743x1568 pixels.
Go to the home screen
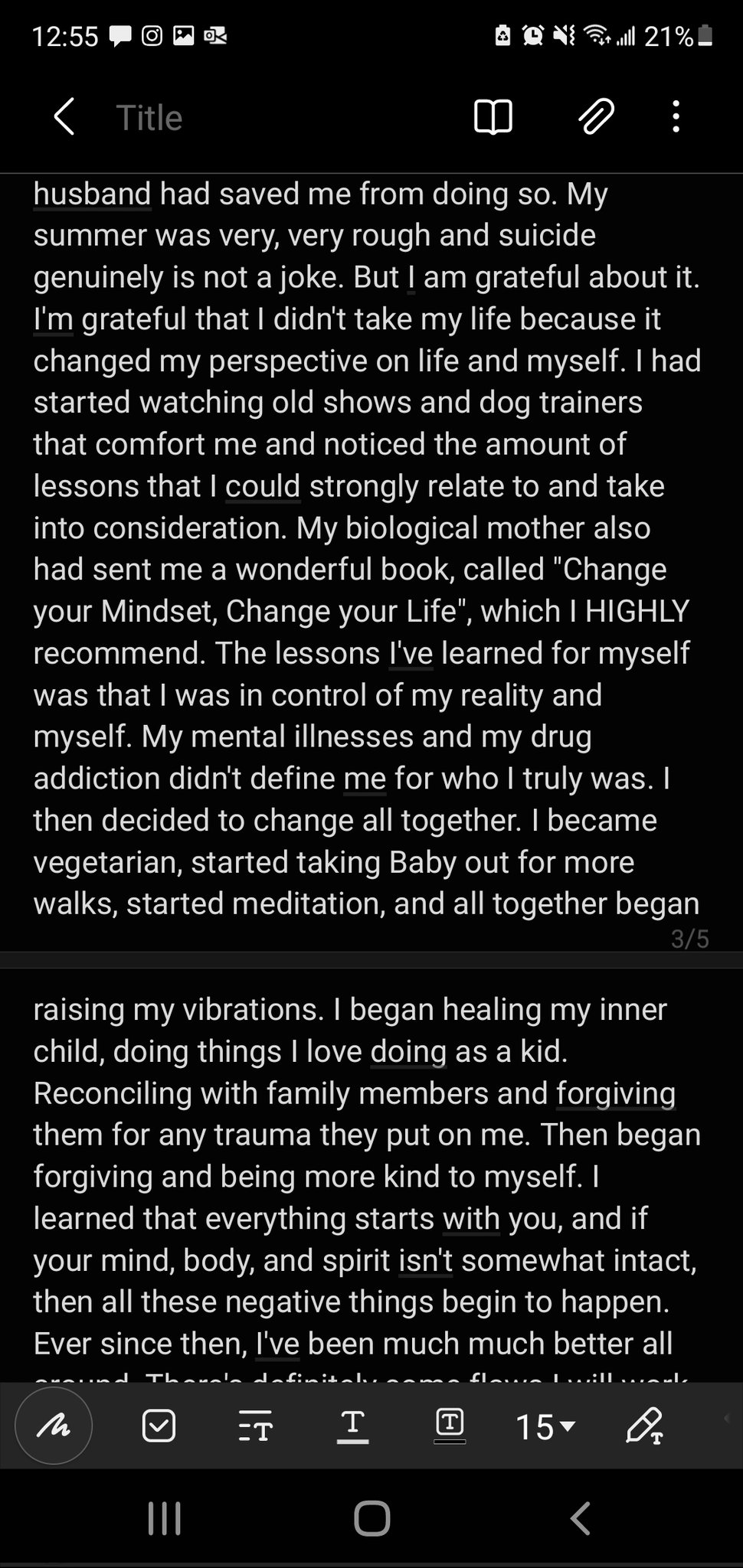(x=372, y=1518)
